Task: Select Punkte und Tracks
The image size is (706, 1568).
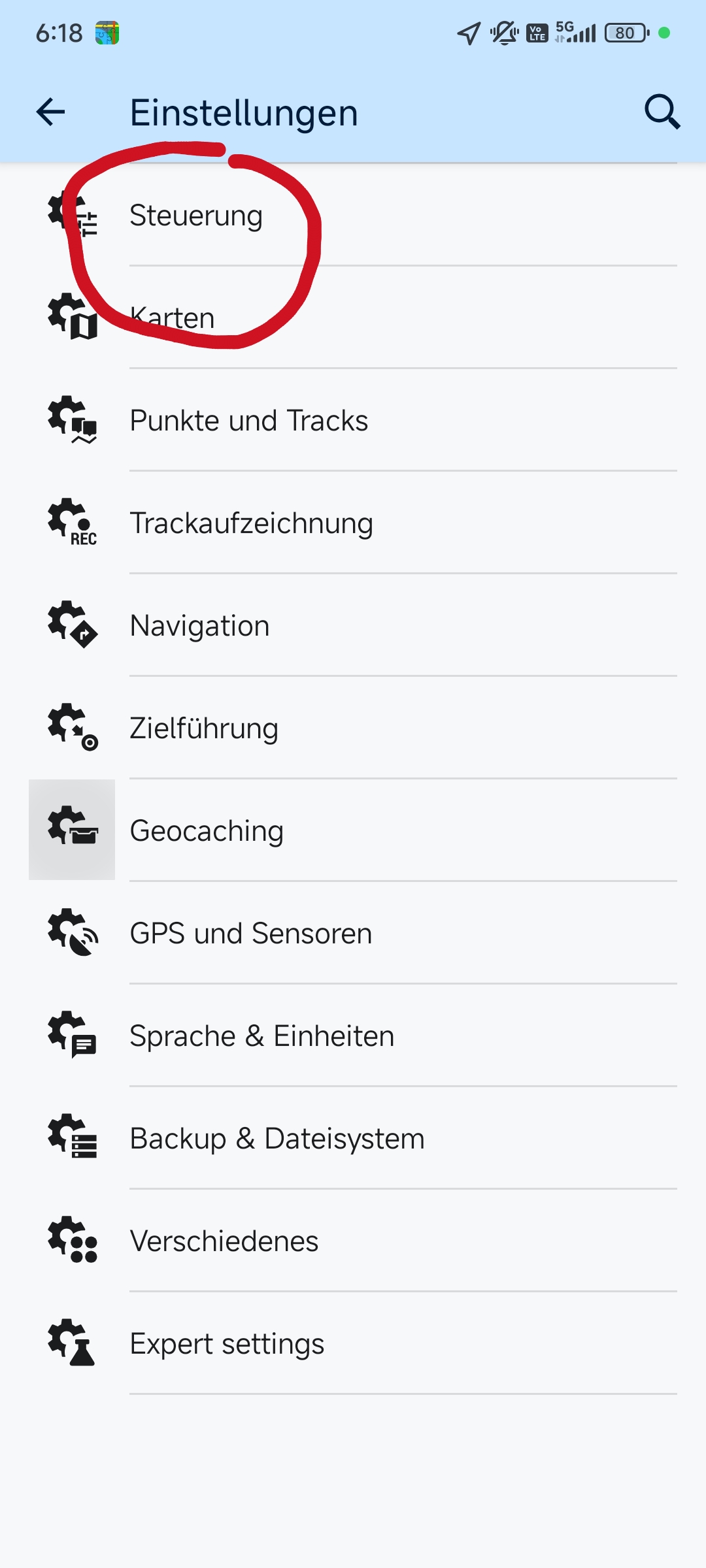Action: coord(249,421)
